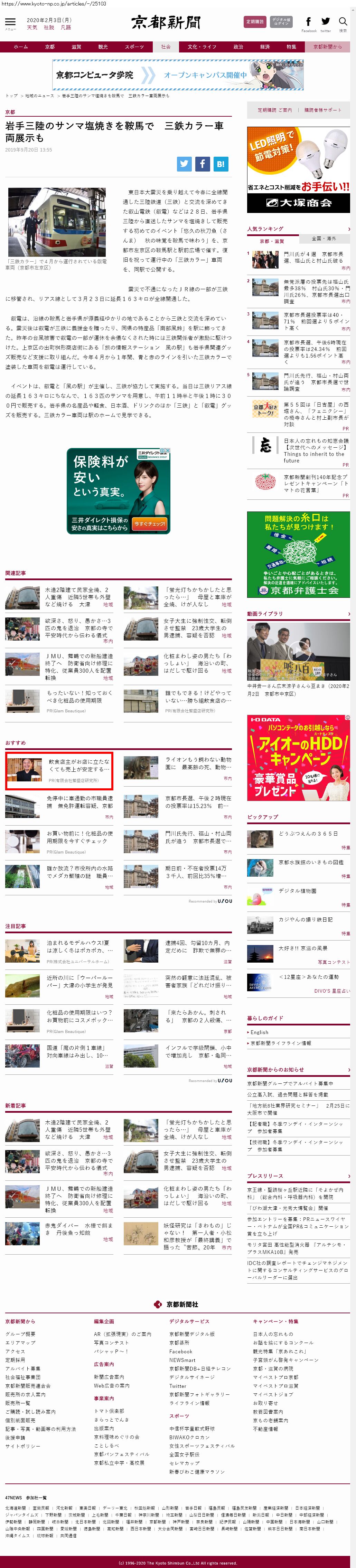Switch ranking to 全国・海外 tab
The width and height of the screenshot is (356, 1568).
324,238
